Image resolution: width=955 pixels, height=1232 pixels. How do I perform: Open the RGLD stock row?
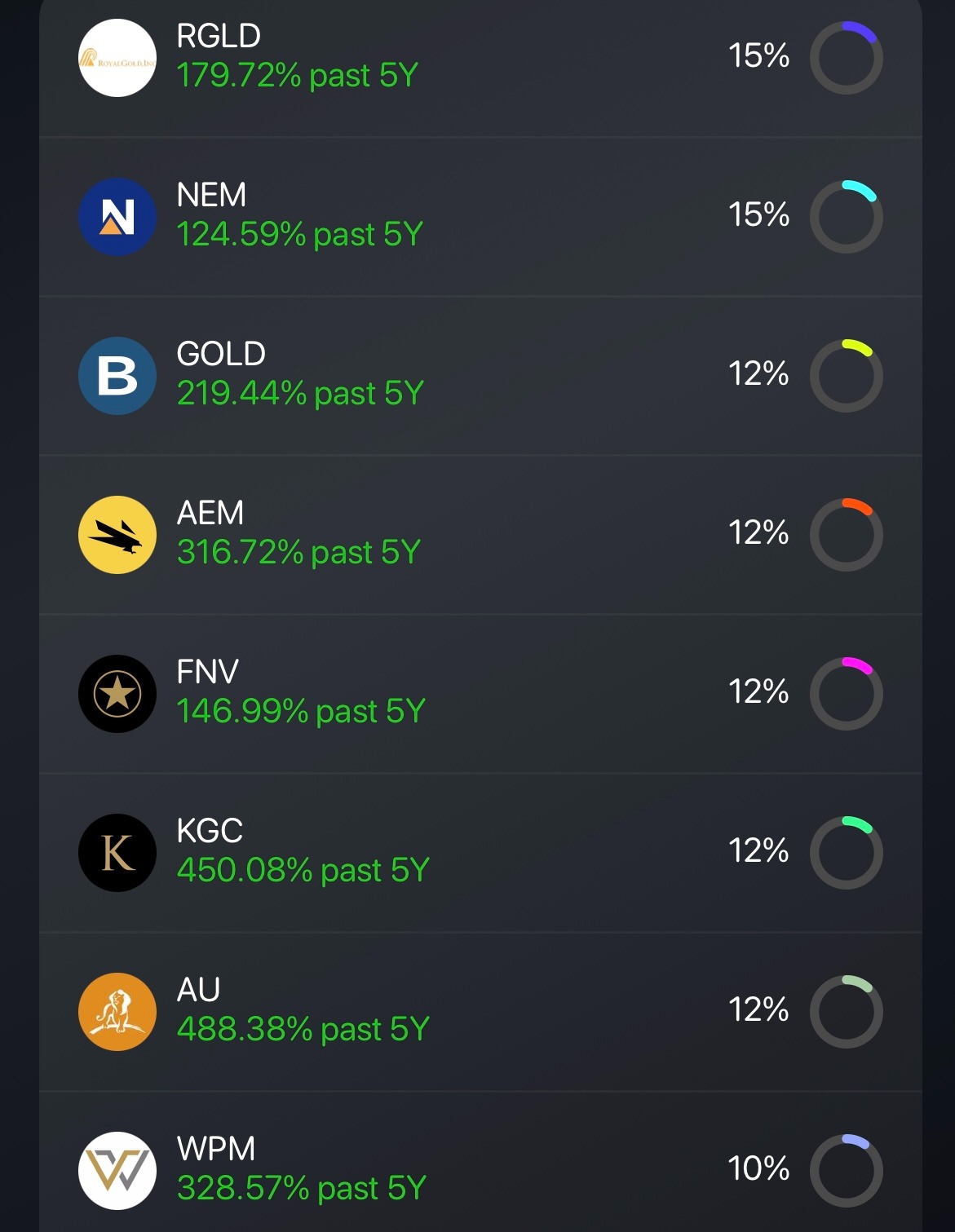tap(480, 58)
